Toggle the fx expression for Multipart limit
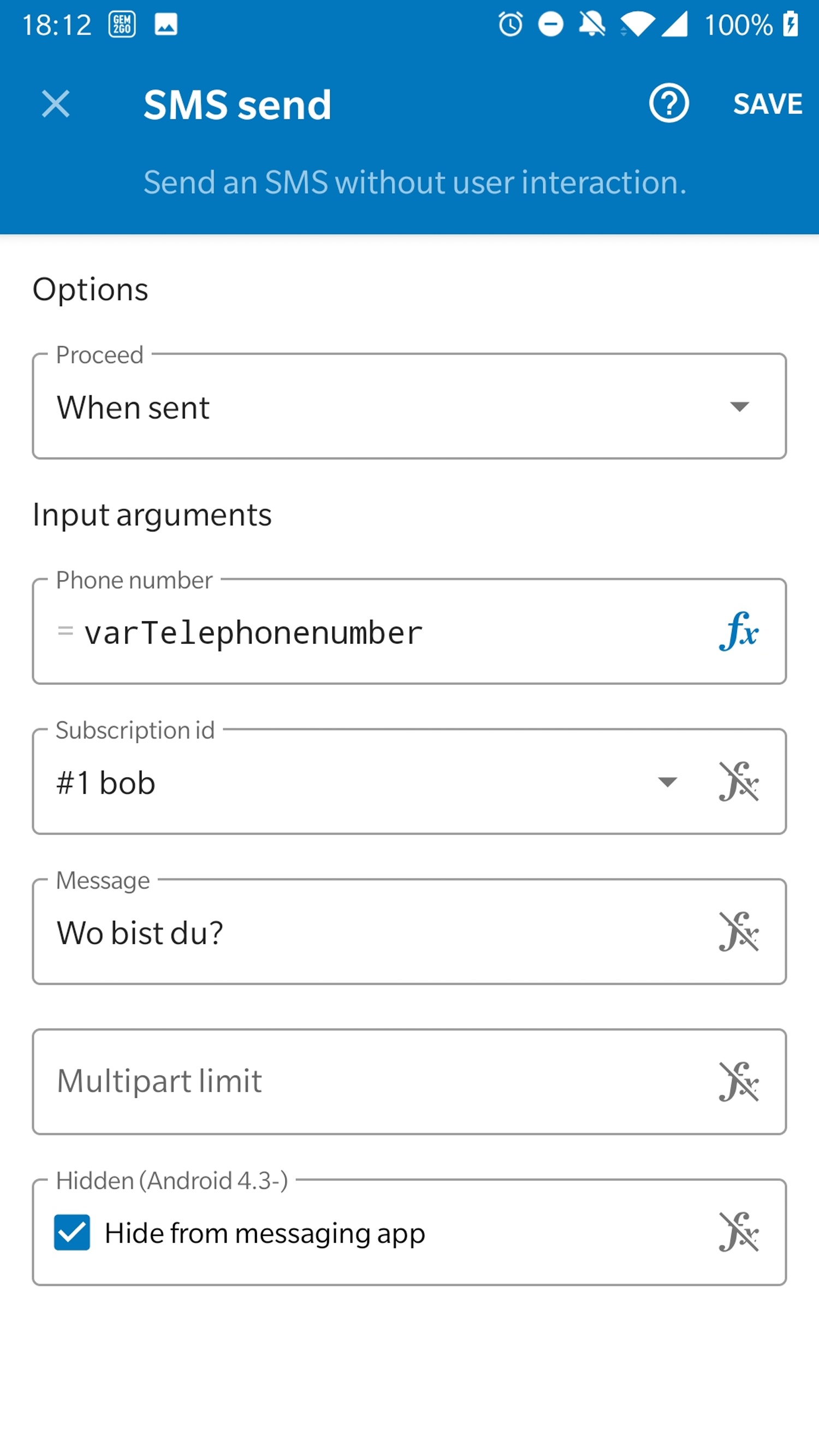Screen dimensions: 819x1456 coord(739,1082)
